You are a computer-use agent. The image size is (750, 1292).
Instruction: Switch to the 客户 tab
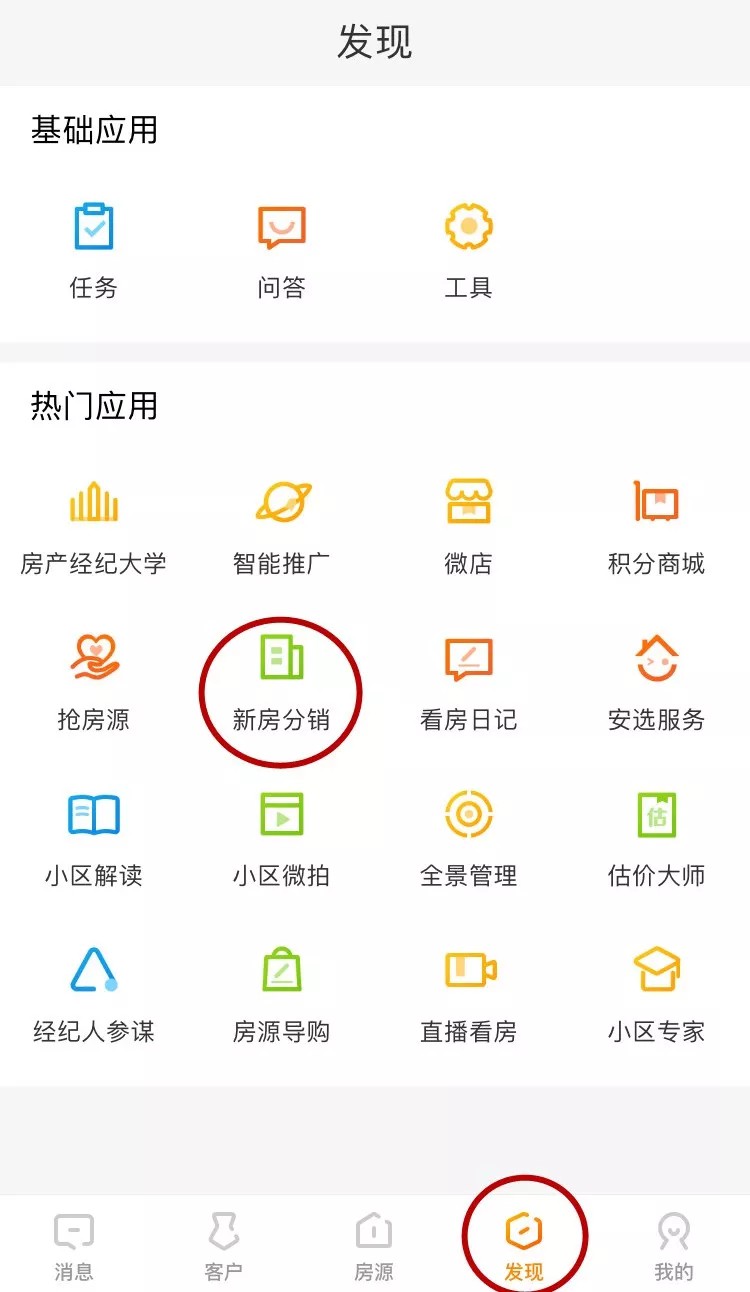pos(223,1245)
